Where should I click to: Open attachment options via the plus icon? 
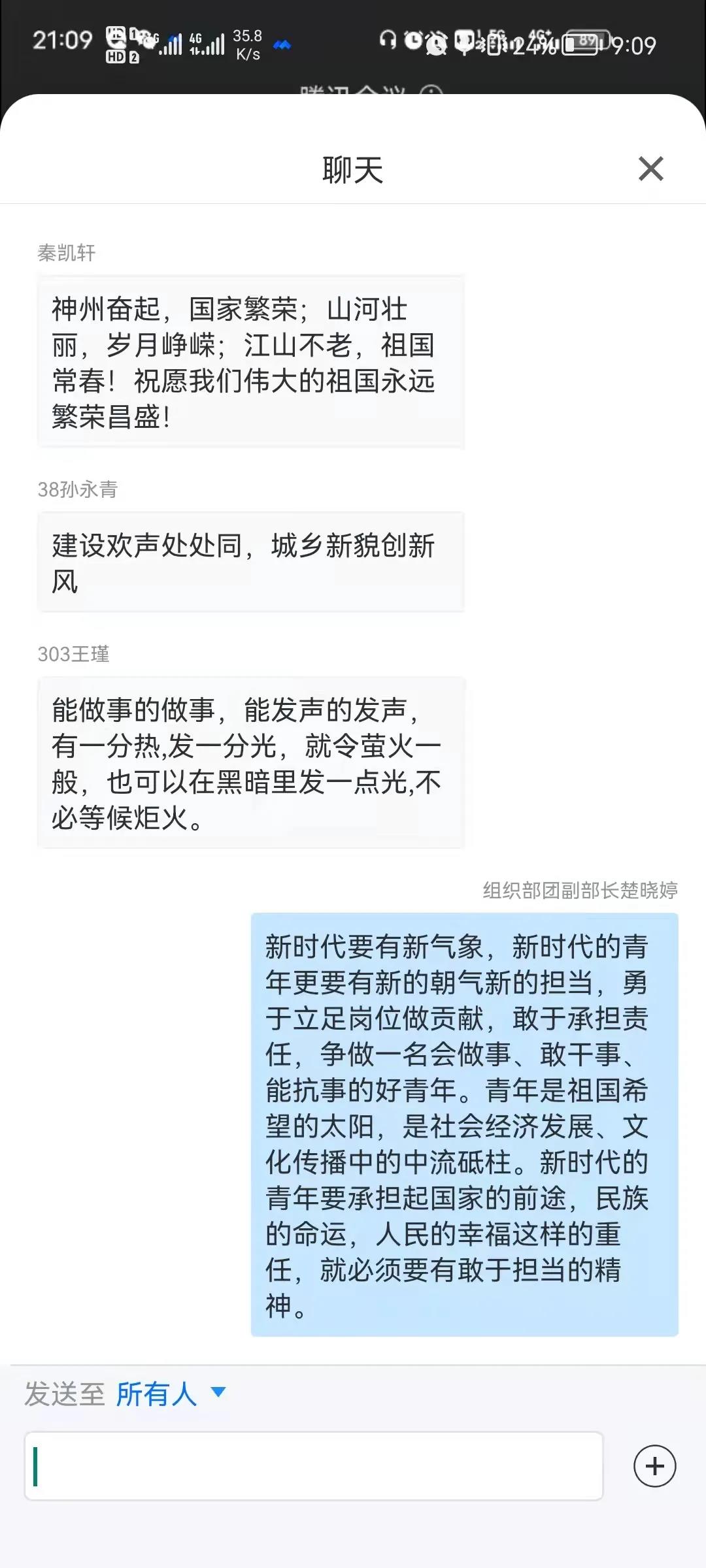click(656, 1465)
